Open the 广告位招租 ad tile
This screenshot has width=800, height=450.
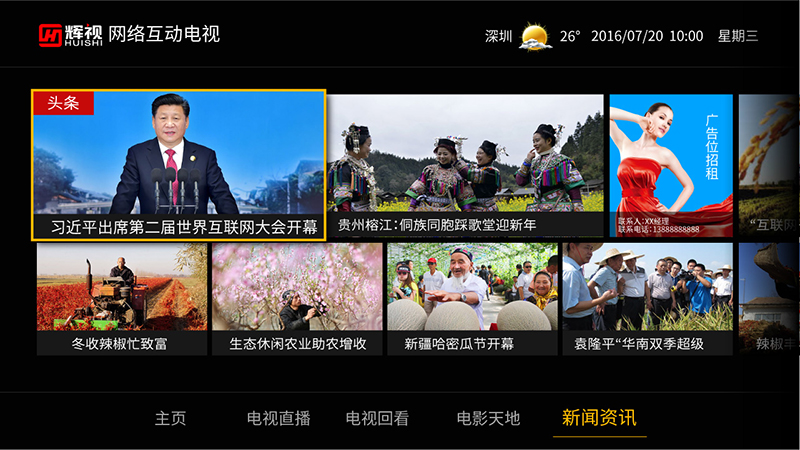(670, 165)
